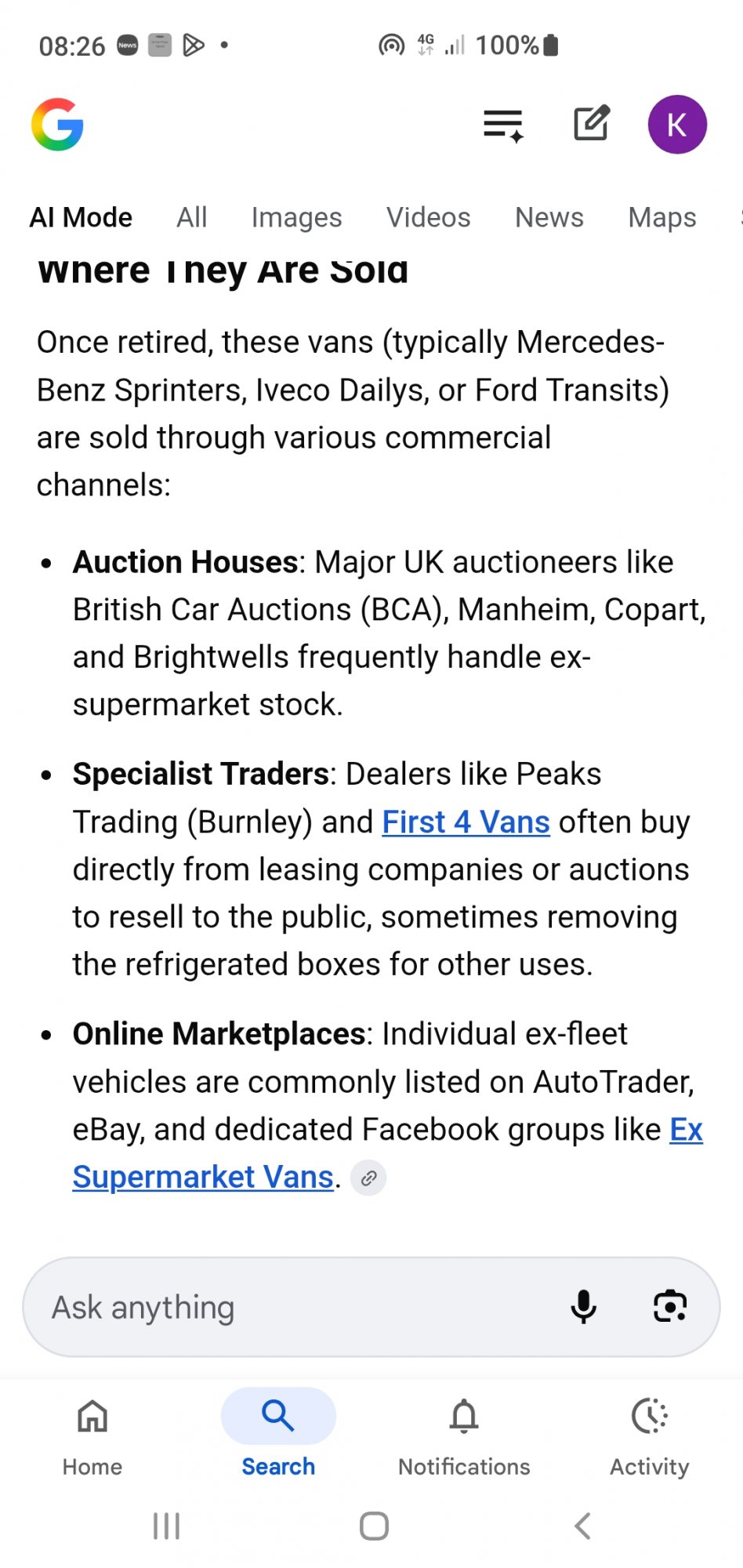Switch to the Videos tab
The height and width of the screenshot is (1568, 743).
coord(428,217)
